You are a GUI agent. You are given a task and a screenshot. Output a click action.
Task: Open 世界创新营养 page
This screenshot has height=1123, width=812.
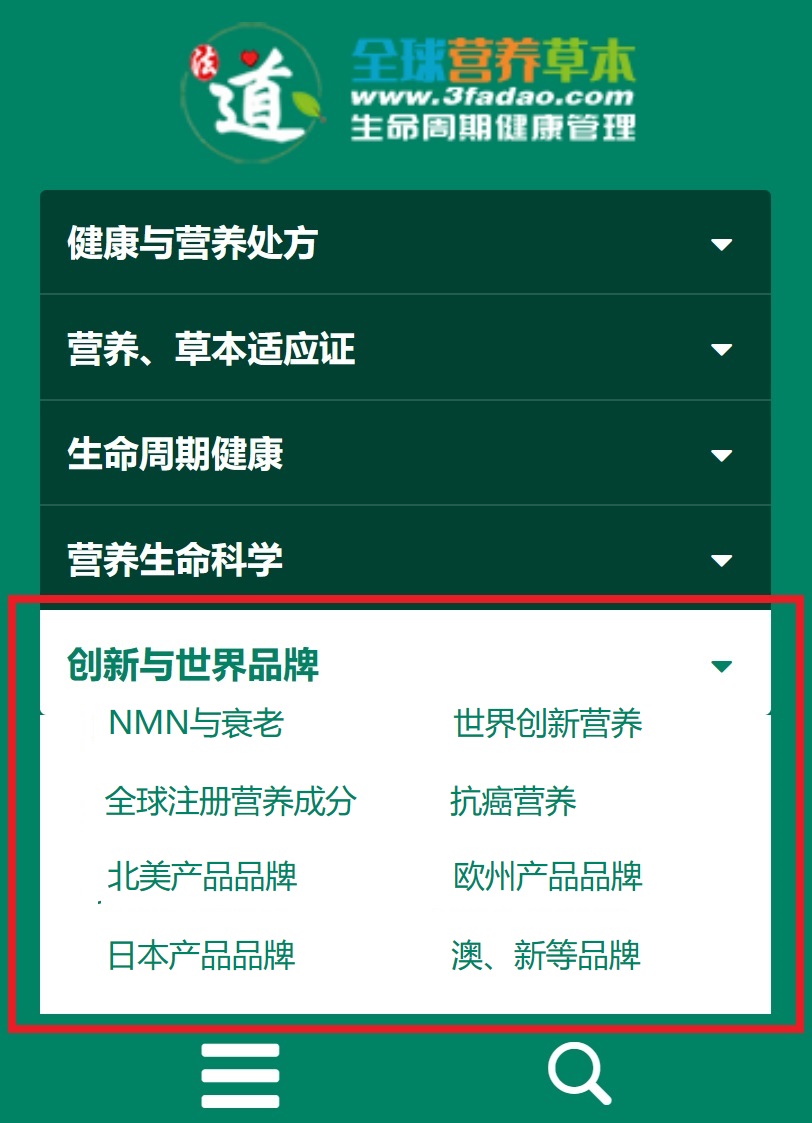pyautogui.click(x=547, y=723)
